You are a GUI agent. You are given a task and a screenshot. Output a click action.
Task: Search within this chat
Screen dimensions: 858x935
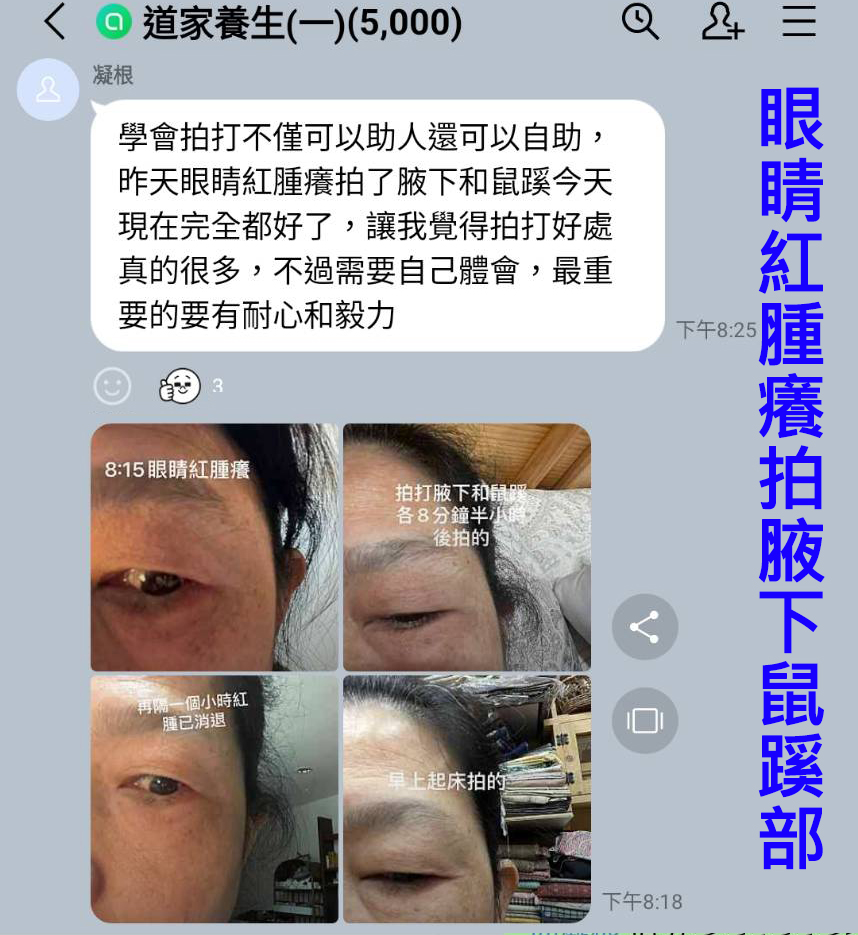coord(640,21)
